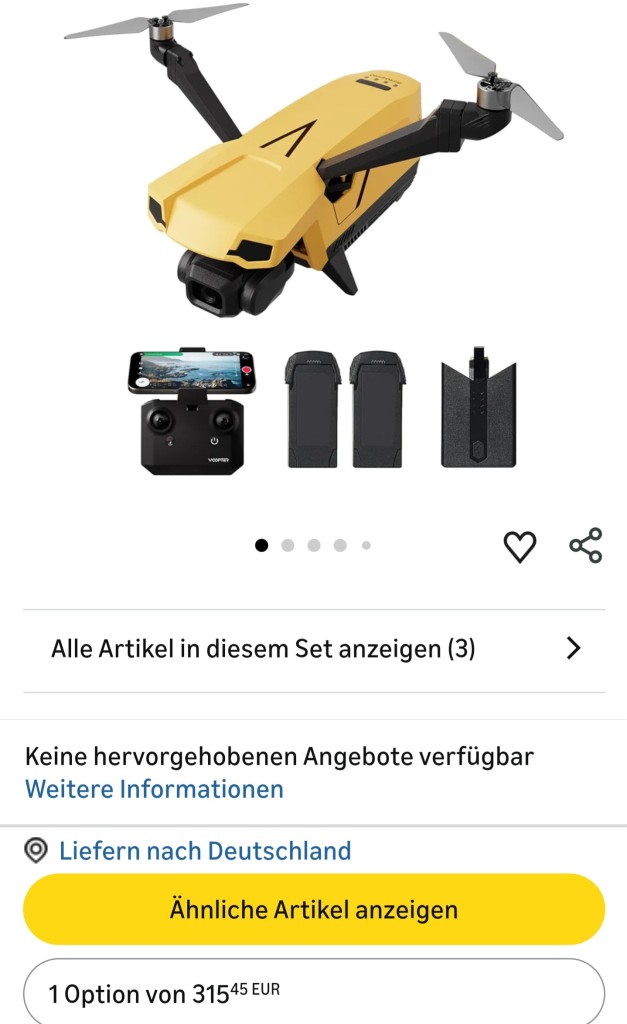Tap 'Ähnliche Artikel anzeigen' button
This screenshot has height=1024, width=627.
click(x=314, y=909)
